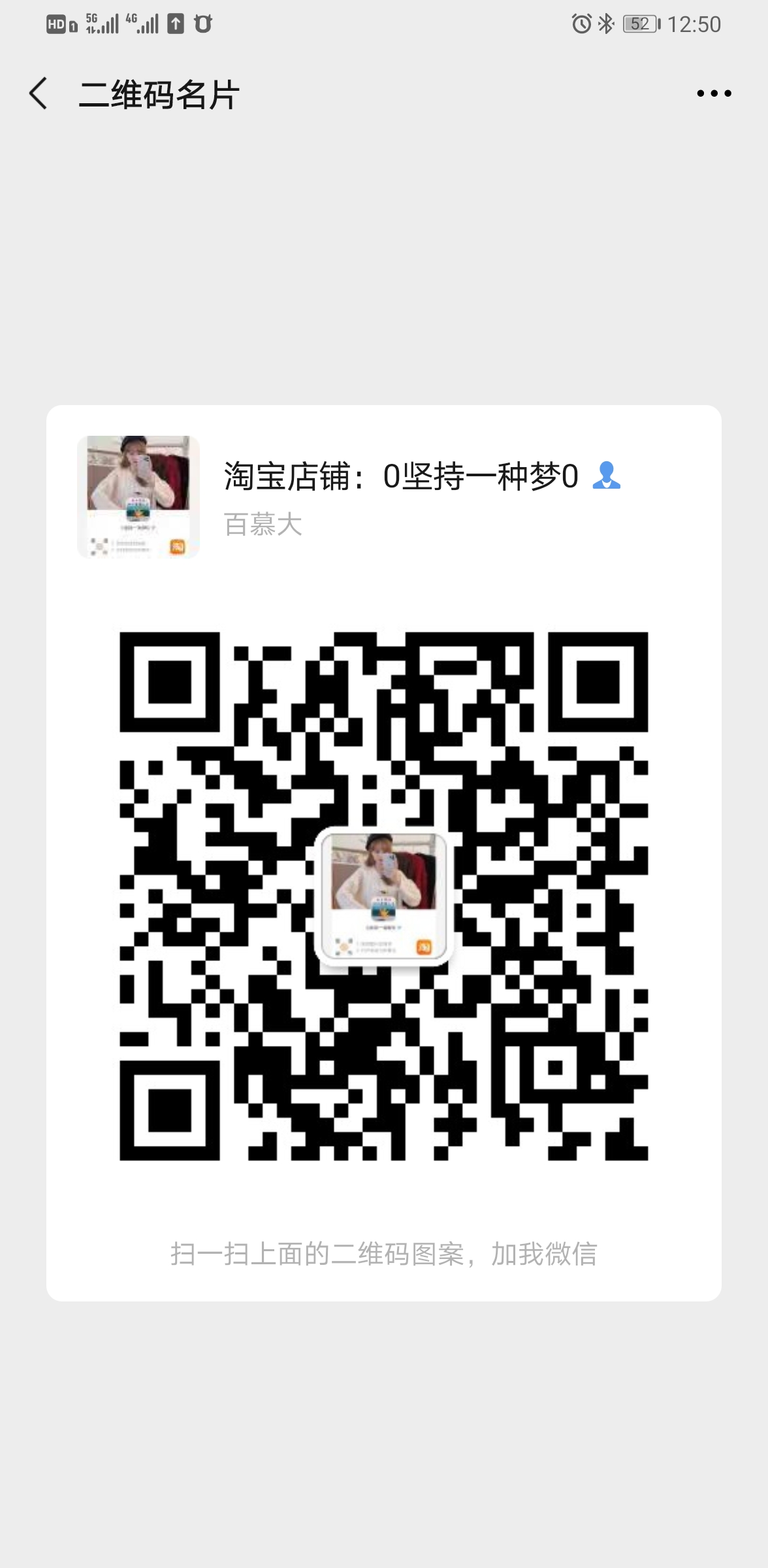Open the three-dot overflow menu
This screenshot has height=1568, width=768.
coord(713,94)
